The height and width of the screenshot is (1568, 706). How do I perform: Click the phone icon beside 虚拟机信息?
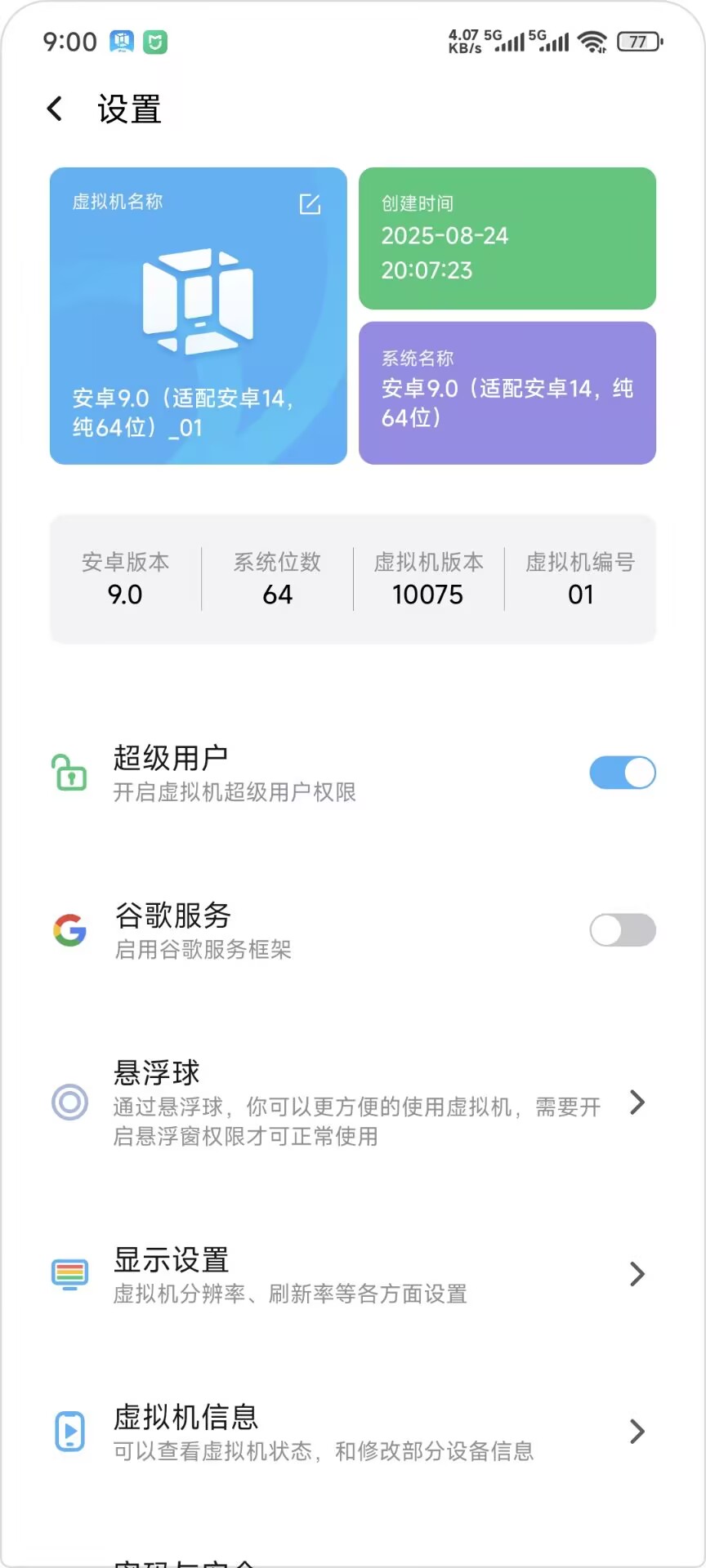(x=69, y=1432)
